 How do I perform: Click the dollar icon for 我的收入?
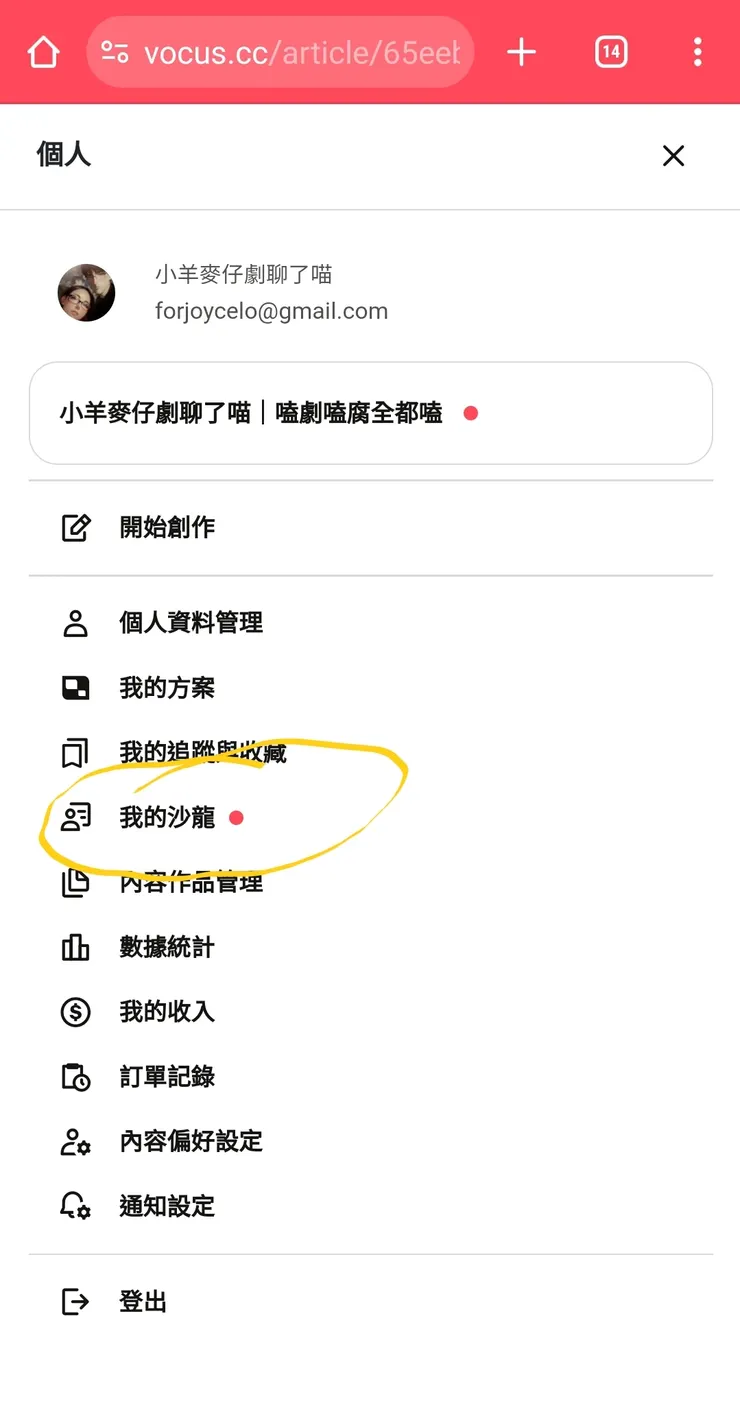pyautogui.click(x=75, y=1012)
